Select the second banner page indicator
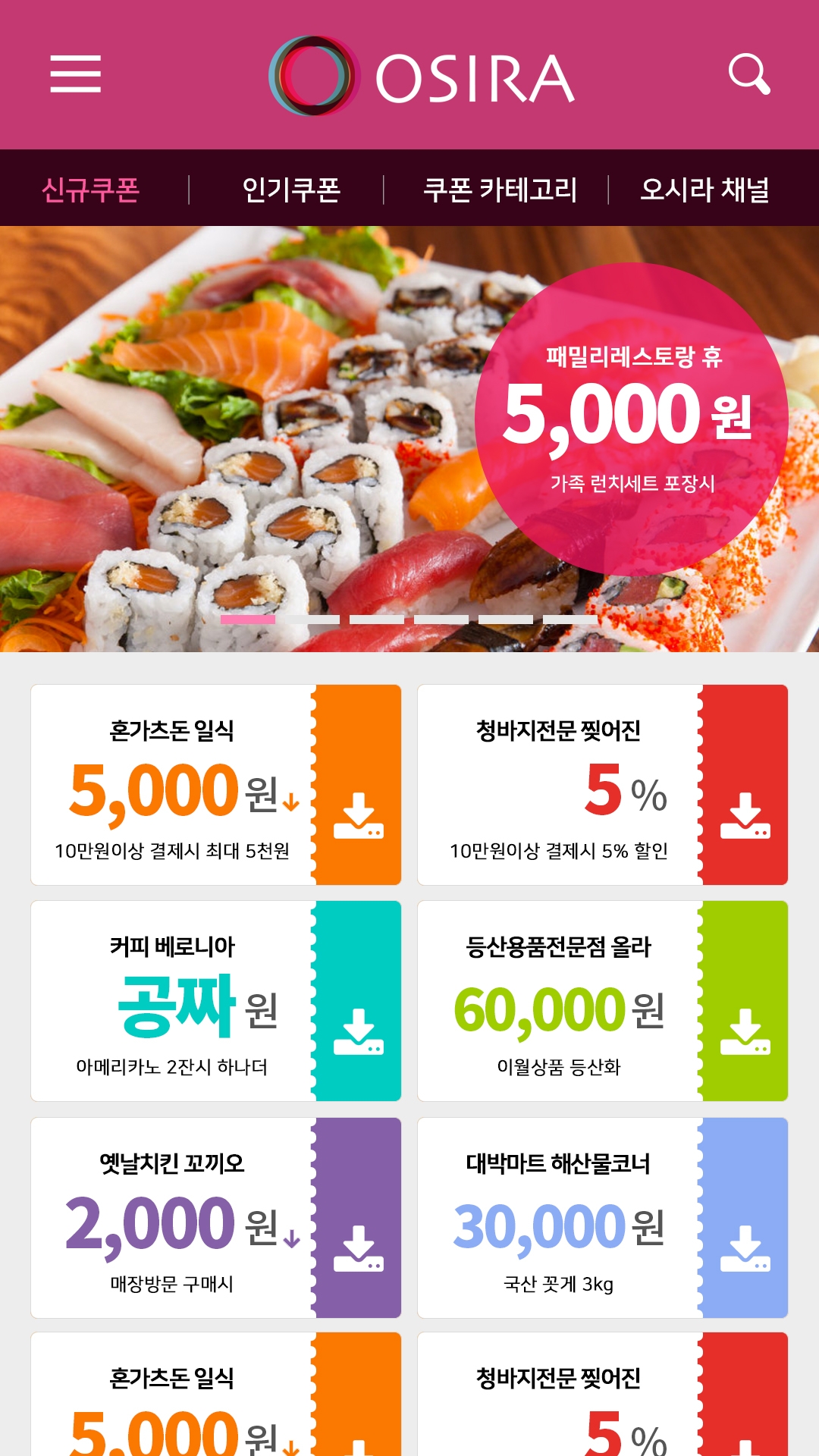This screenshot has height=1456, width=819. tap(312, 620)
